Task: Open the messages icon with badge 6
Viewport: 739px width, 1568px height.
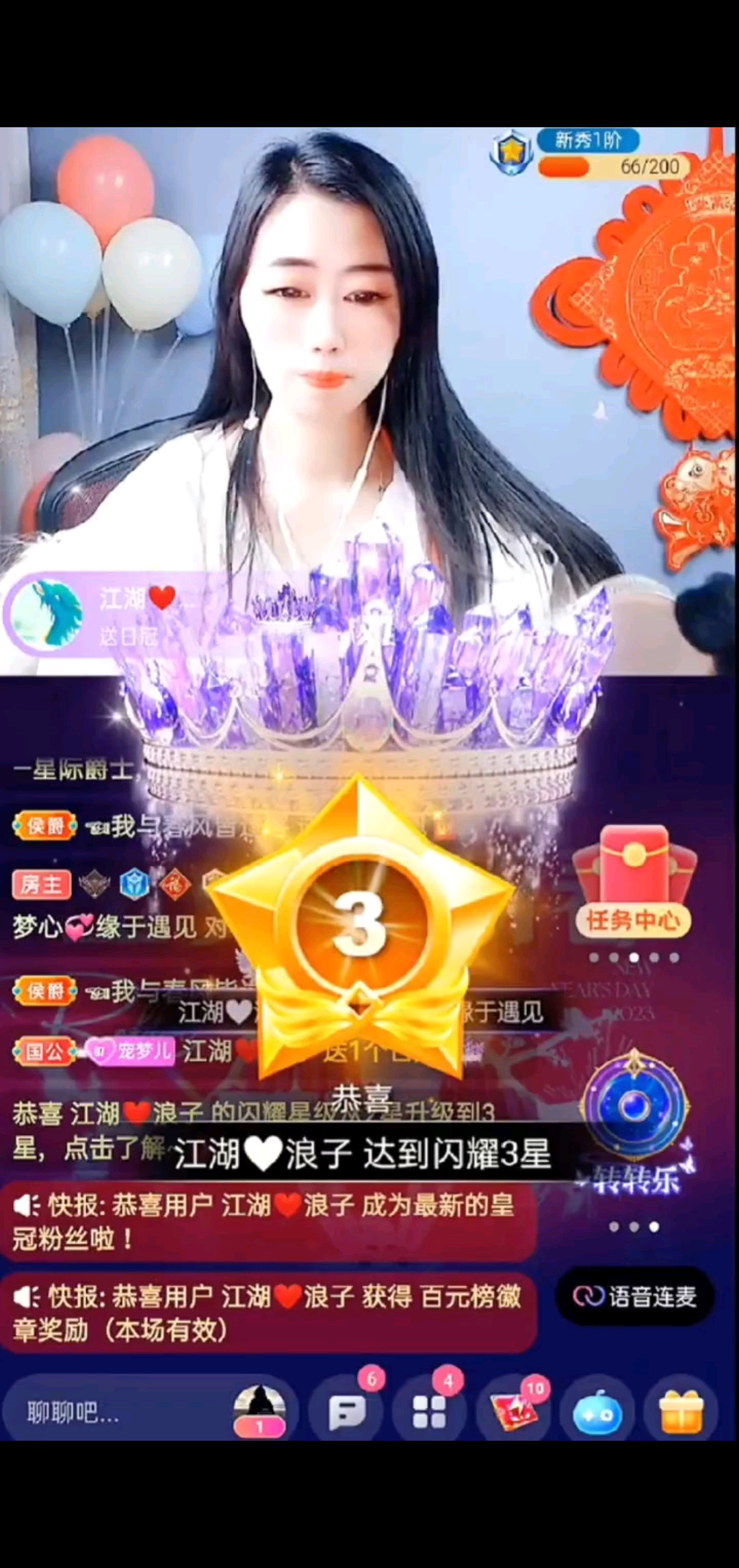Action: point(348,1412)
